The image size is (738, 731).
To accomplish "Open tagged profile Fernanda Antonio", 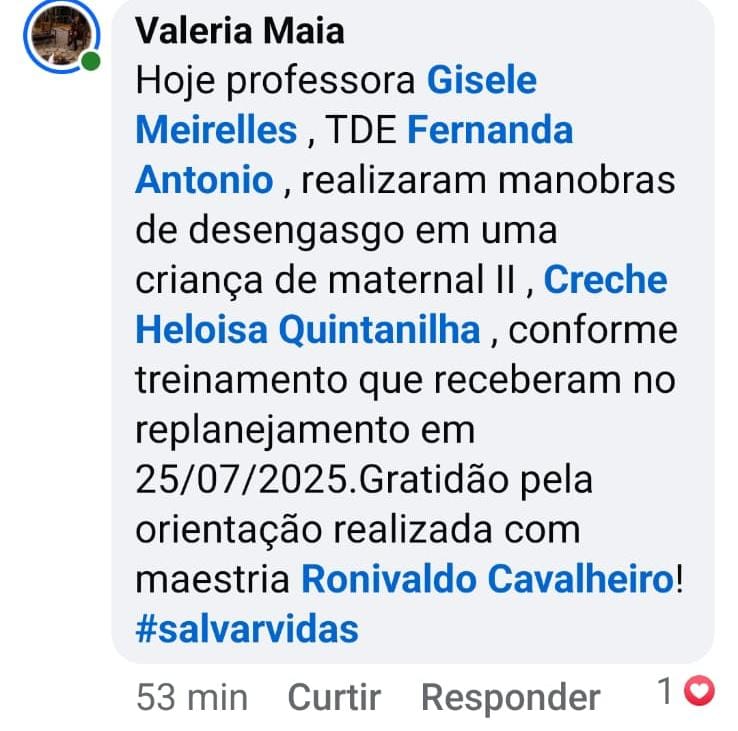I will click(x=490, y=130).
